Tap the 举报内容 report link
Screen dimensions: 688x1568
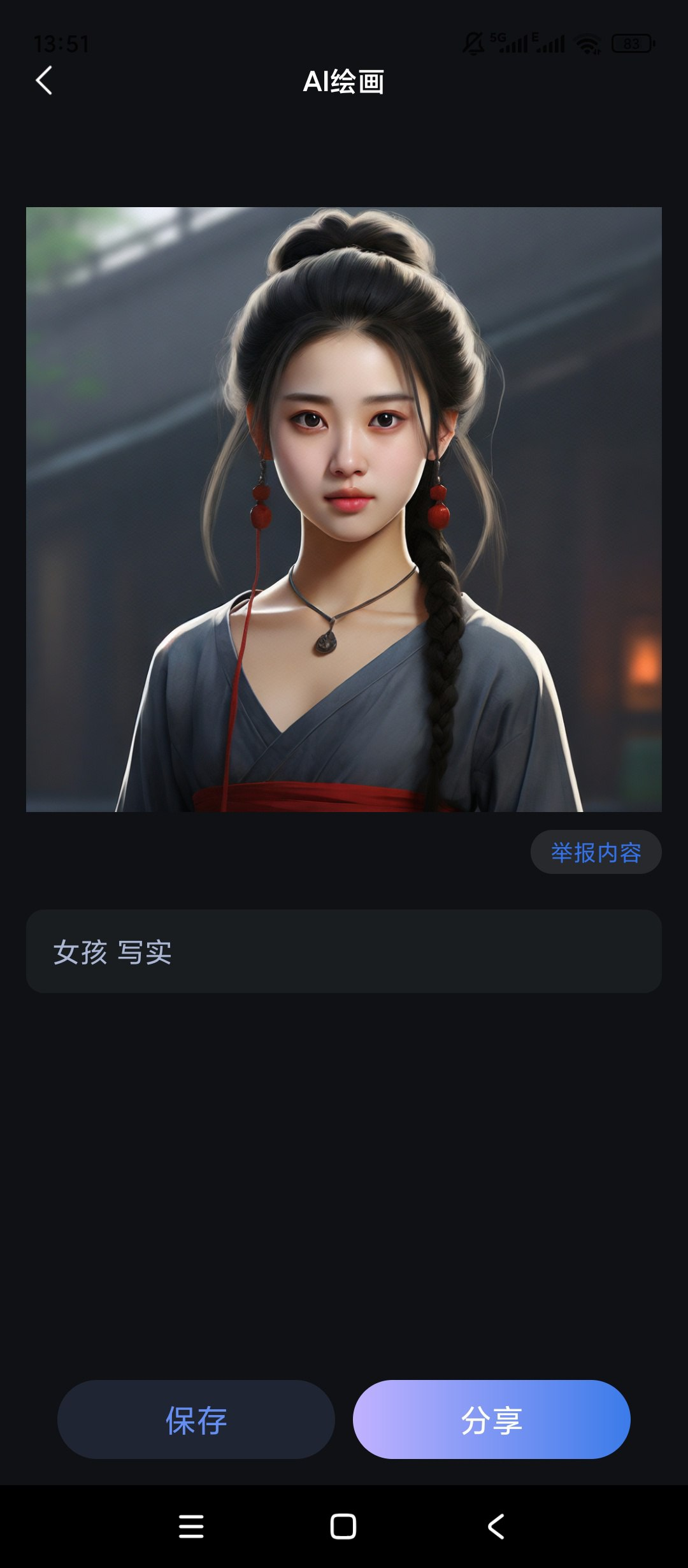click(x=597, y=850)
